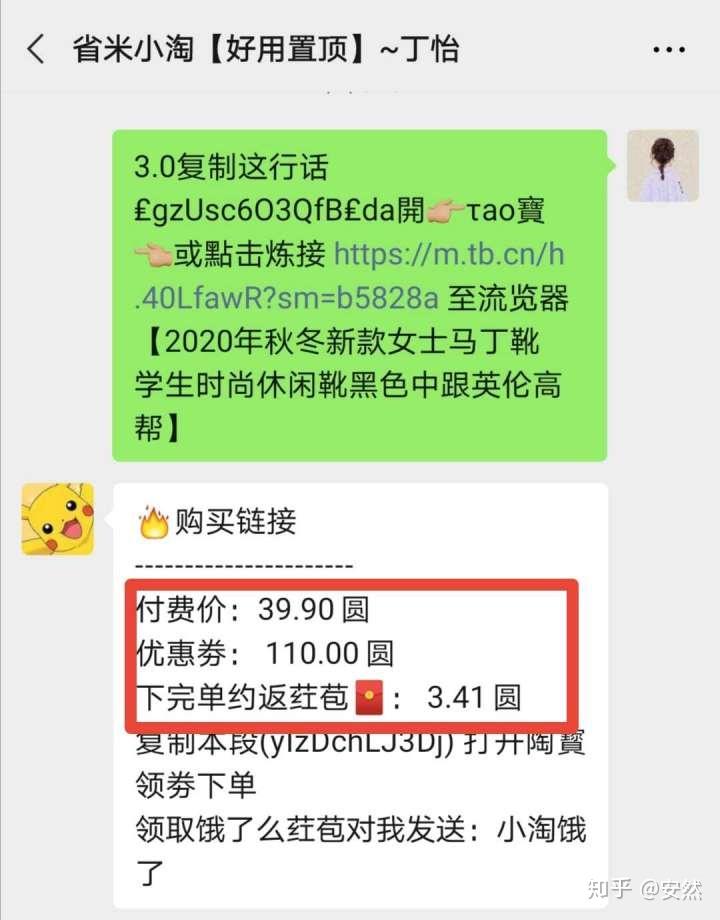
Task: Go back from the 省米小淘 chat
Action: tap(36, 49)
